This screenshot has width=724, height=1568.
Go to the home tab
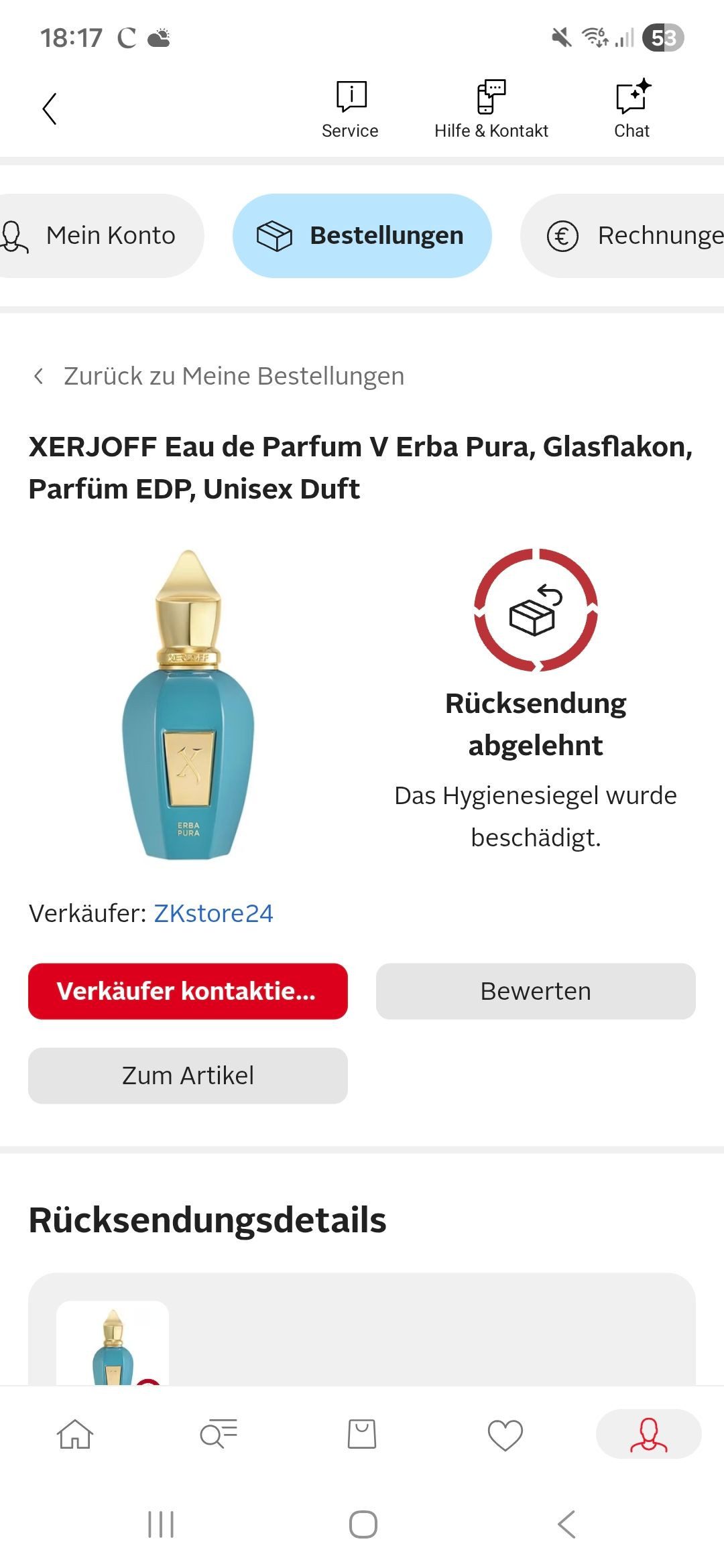tap(75, 1434)
